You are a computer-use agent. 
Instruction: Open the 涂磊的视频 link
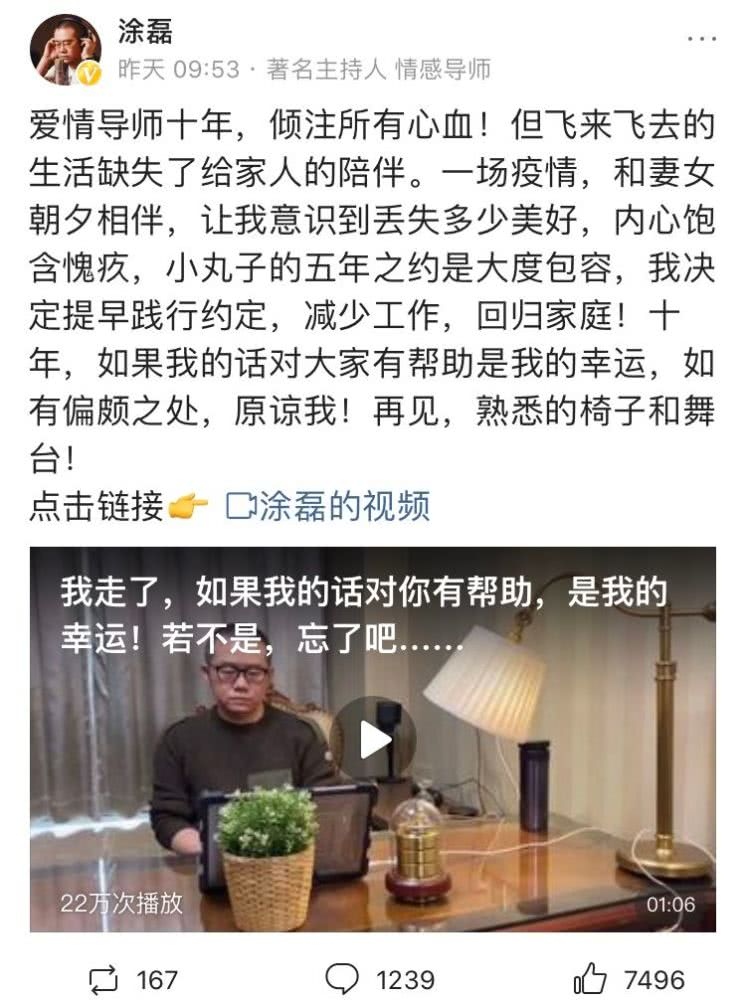(329, 507)
